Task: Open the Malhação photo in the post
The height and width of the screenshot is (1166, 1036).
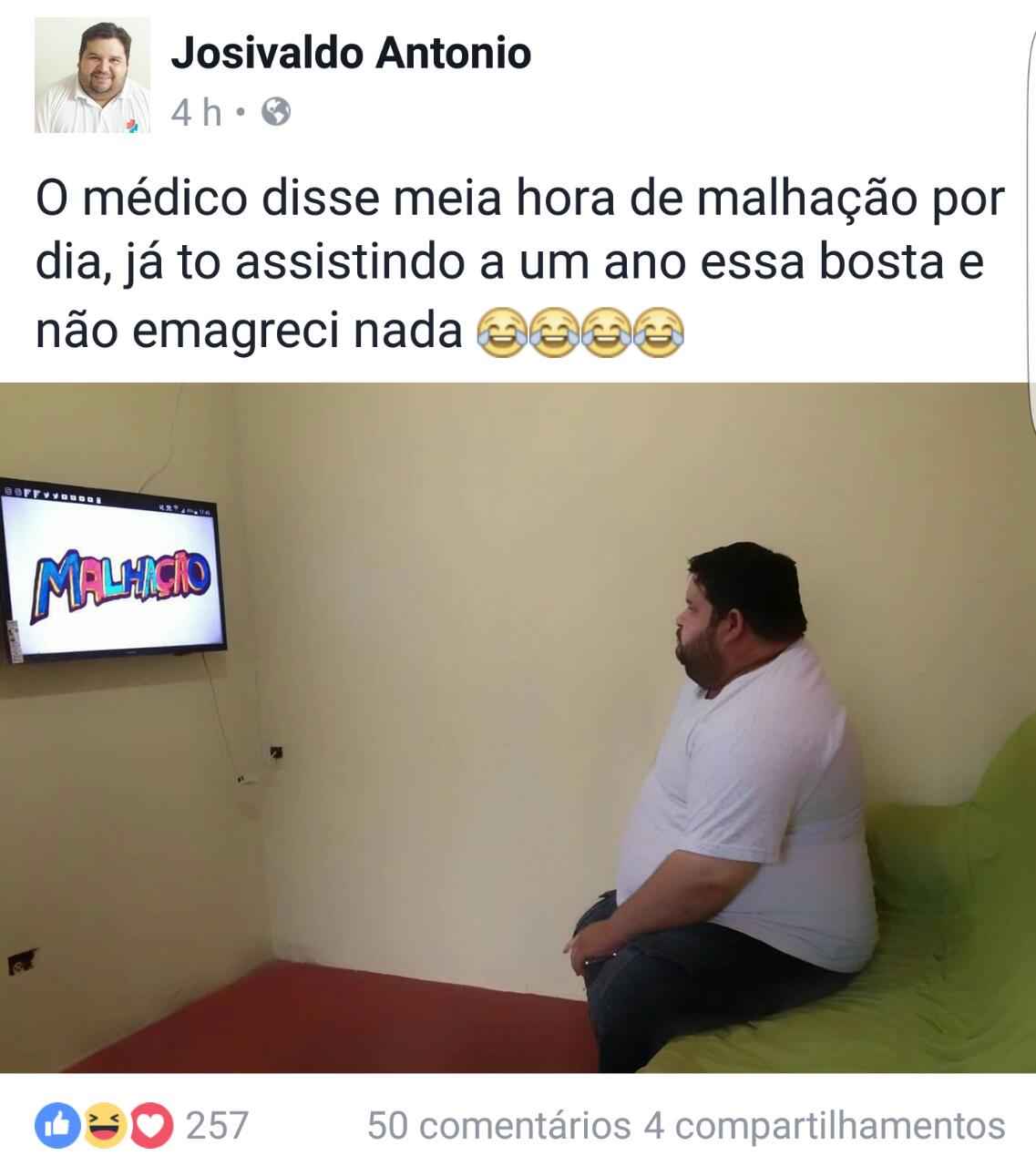Action: [x=518, y=727]
